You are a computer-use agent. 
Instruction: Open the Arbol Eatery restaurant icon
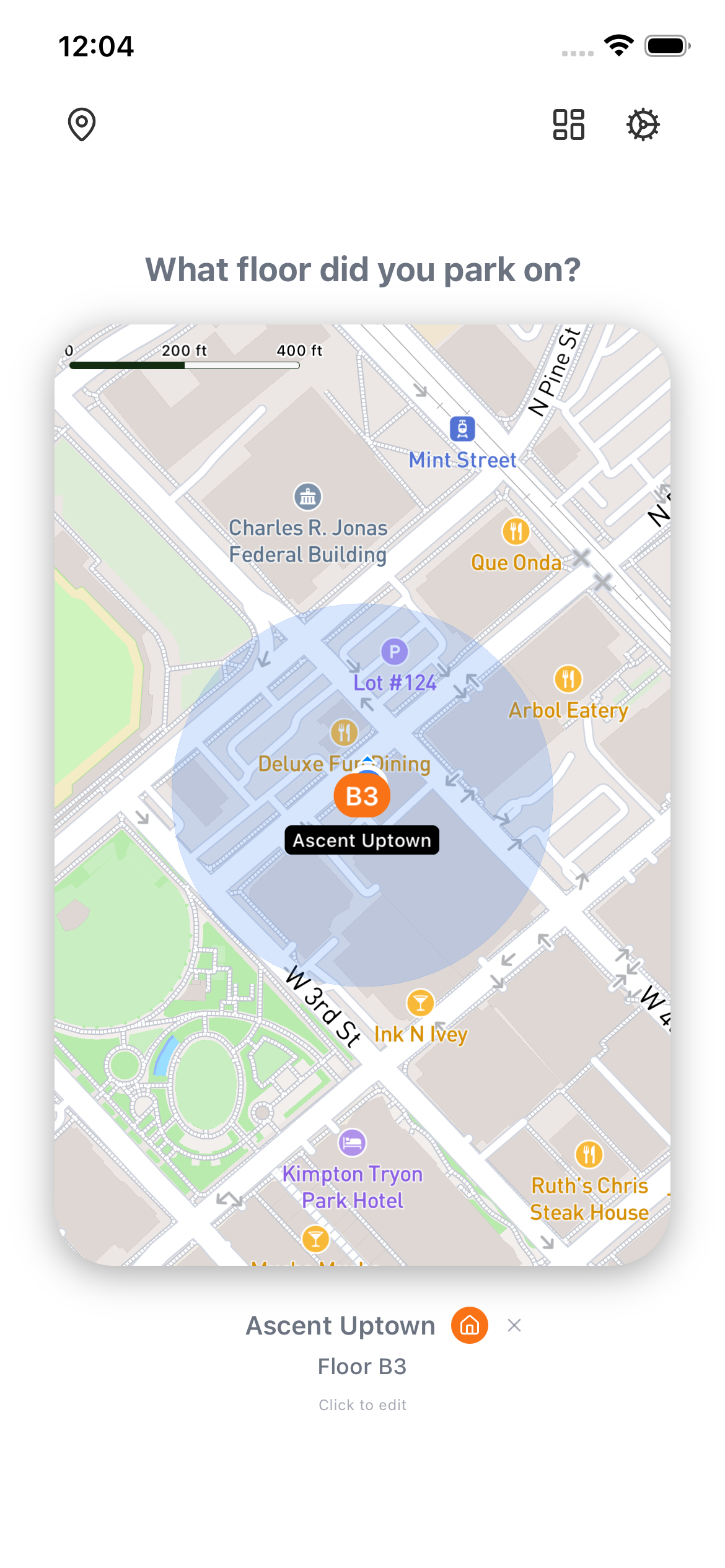(x=568, y=680)
